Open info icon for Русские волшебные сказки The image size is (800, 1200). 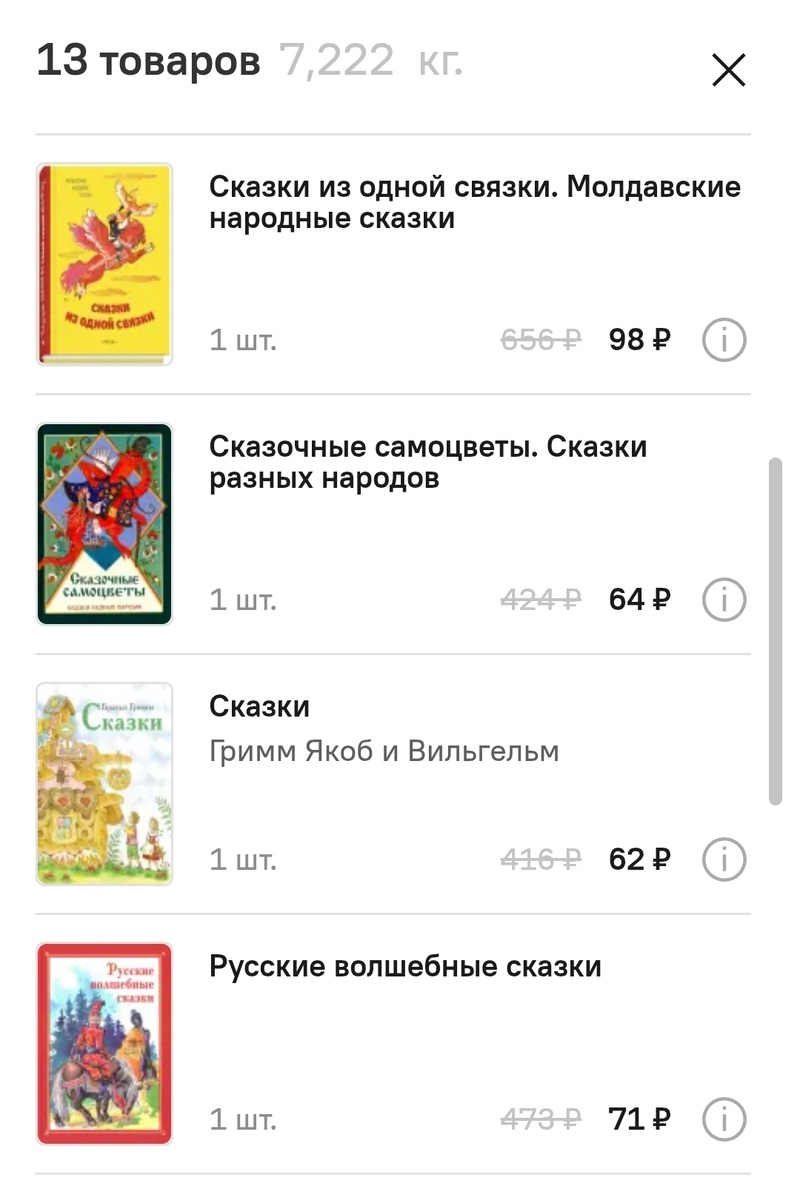(724, 1120)
